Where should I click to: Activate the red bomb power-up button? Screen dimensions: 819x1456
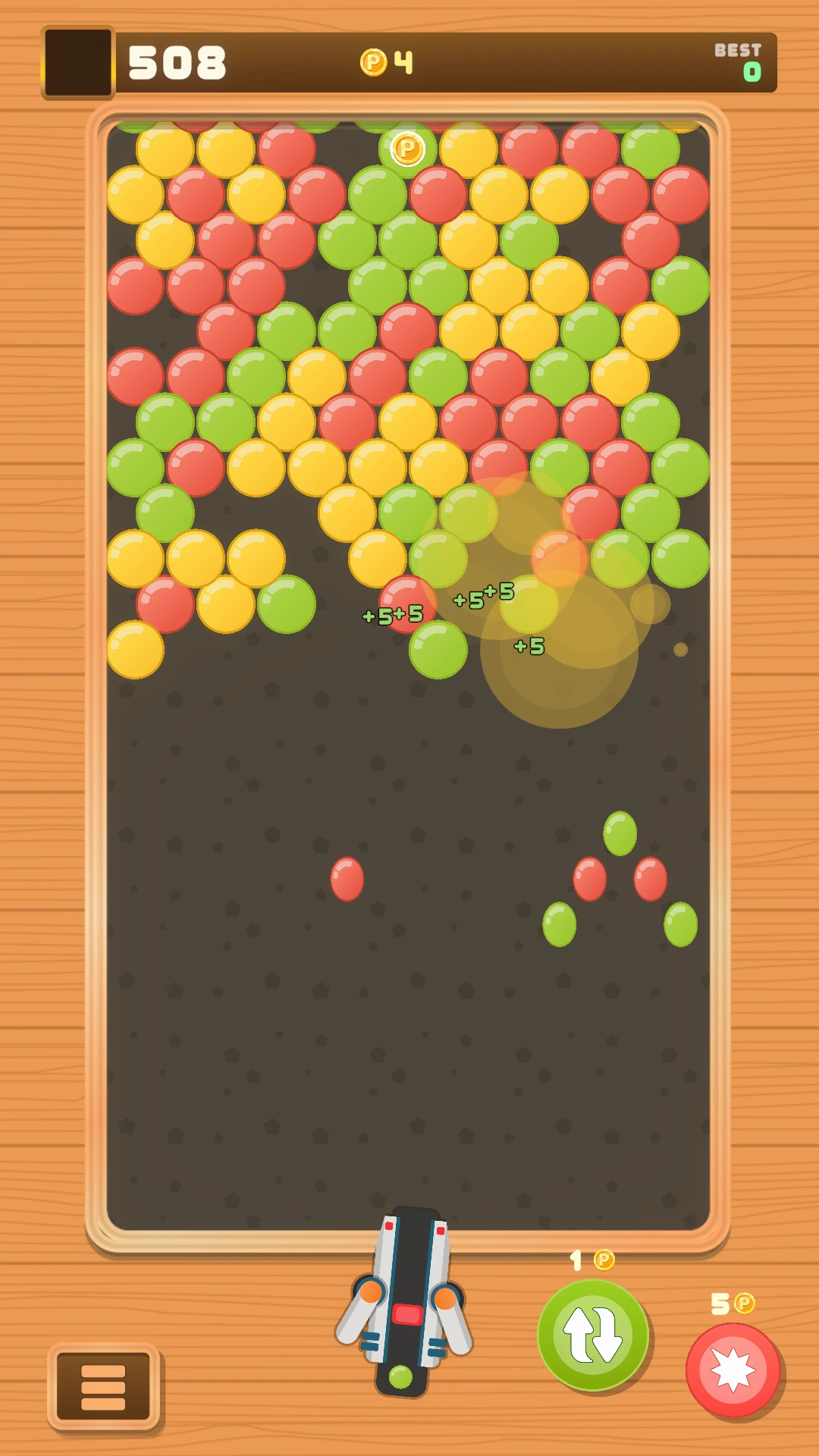[x=733, y=1370]
